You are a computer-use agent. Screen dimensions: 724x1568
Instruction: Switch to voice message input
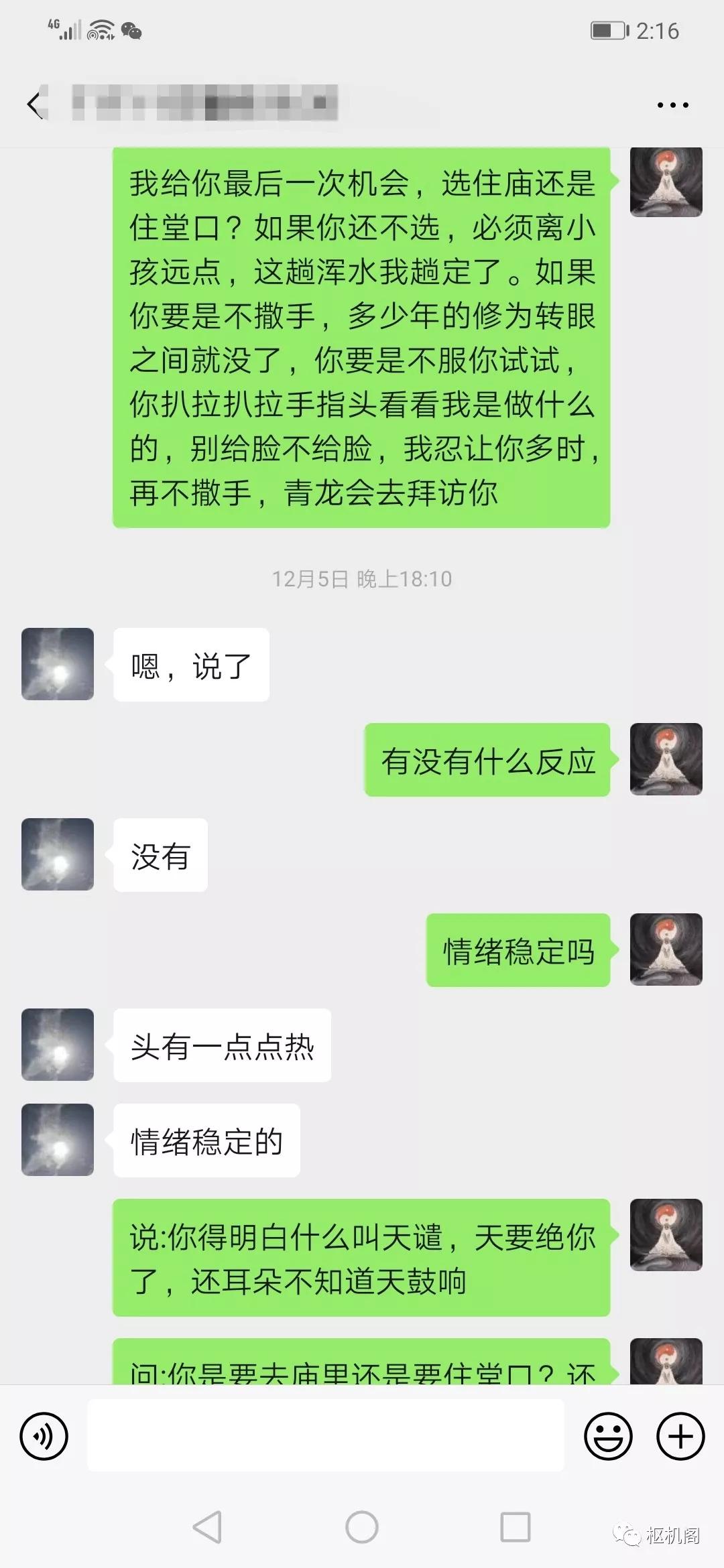point(44,1436)
